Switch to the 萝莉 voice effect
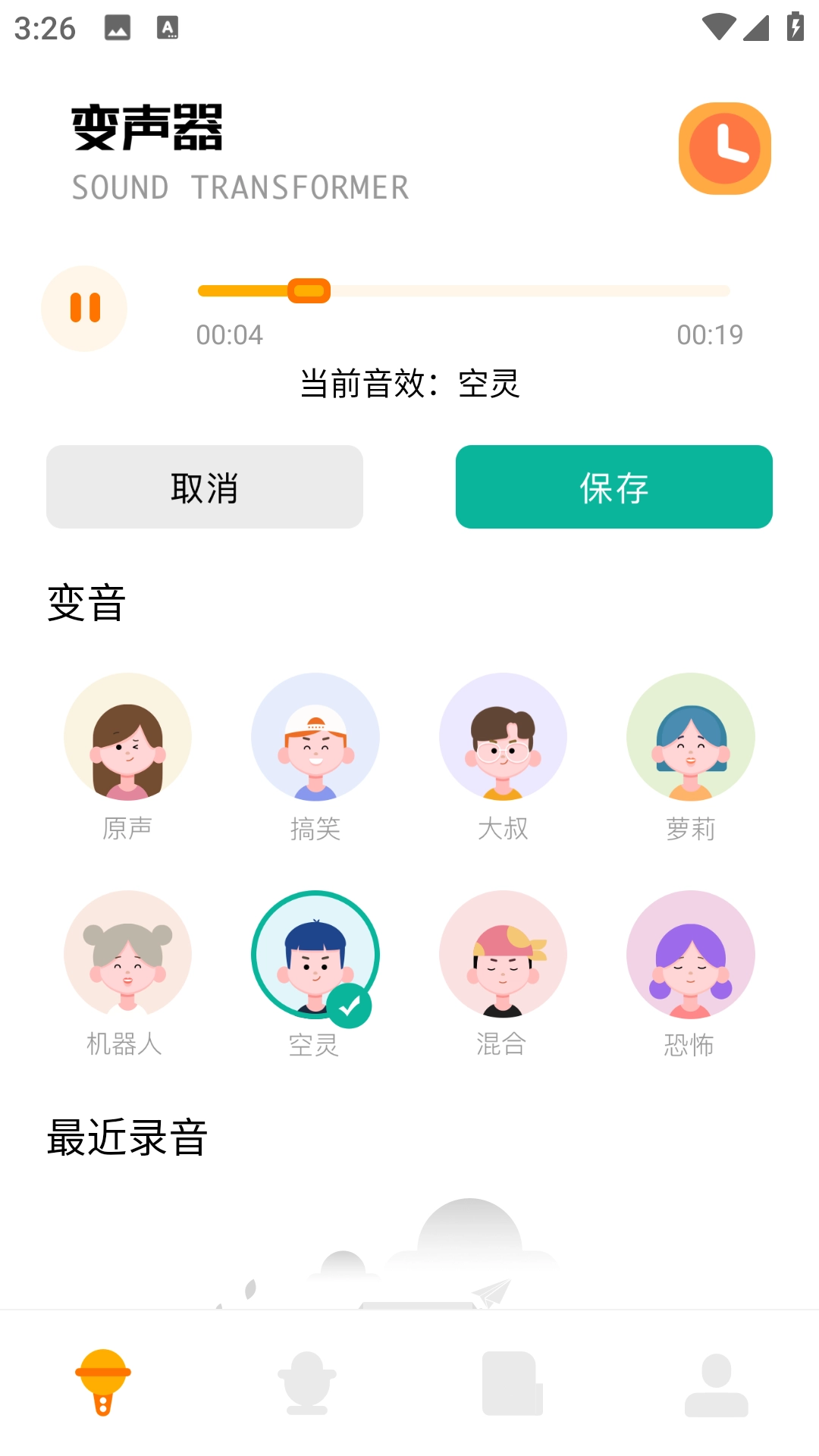 tap(690, 737)
